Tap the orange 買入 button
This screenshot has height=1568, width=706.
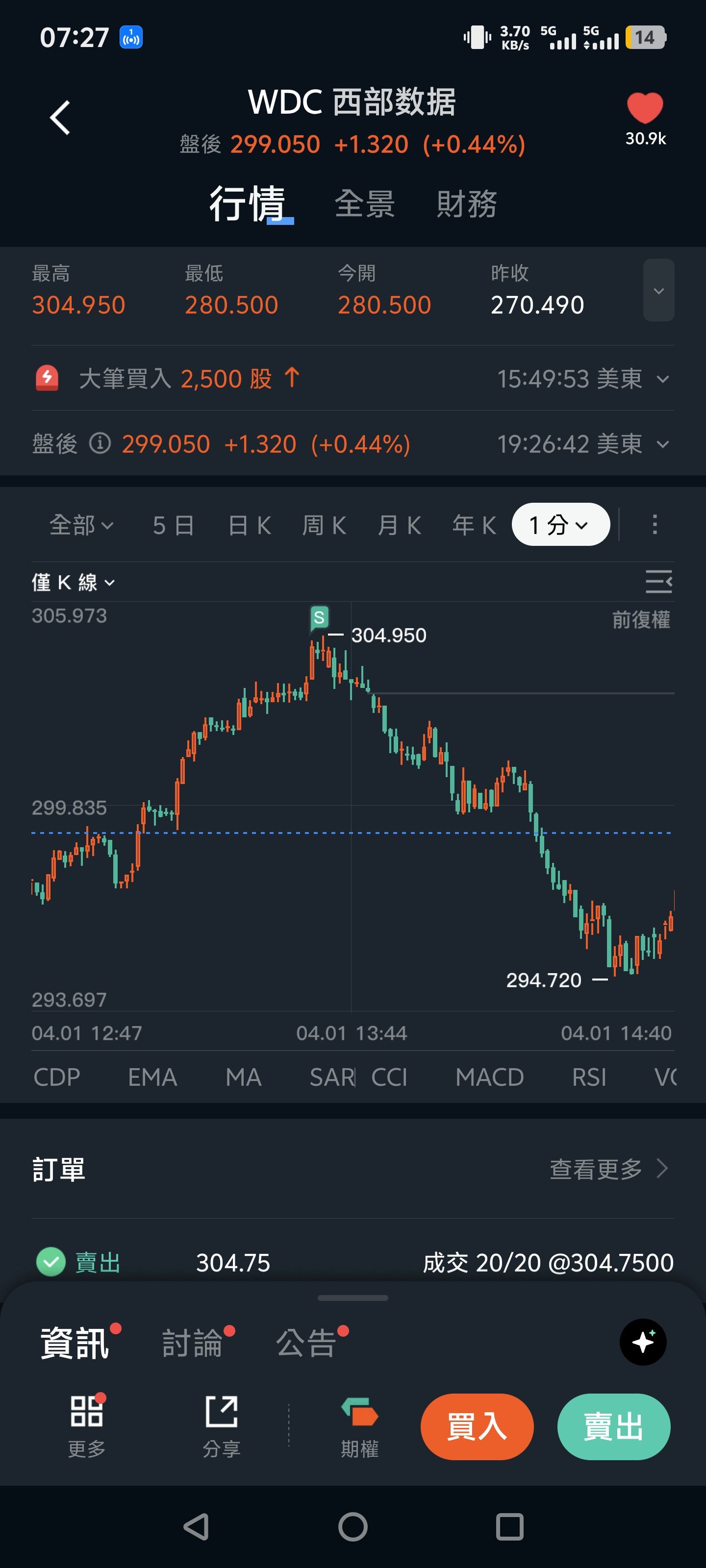tap(477, 1426)
